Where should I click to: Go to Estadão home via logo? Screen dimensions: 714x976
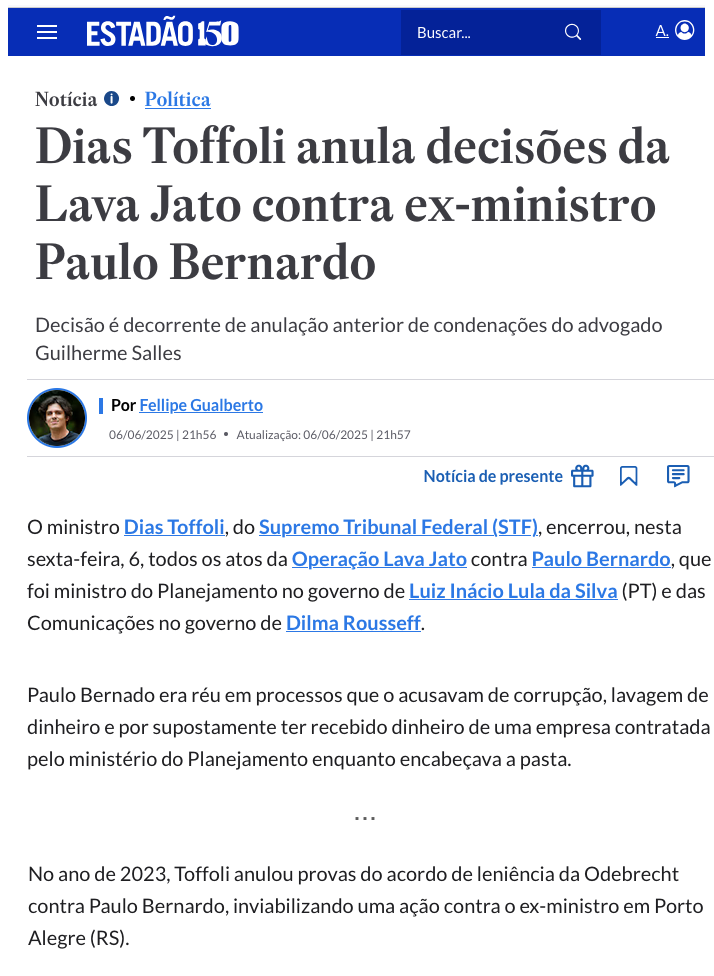point(162,33)
